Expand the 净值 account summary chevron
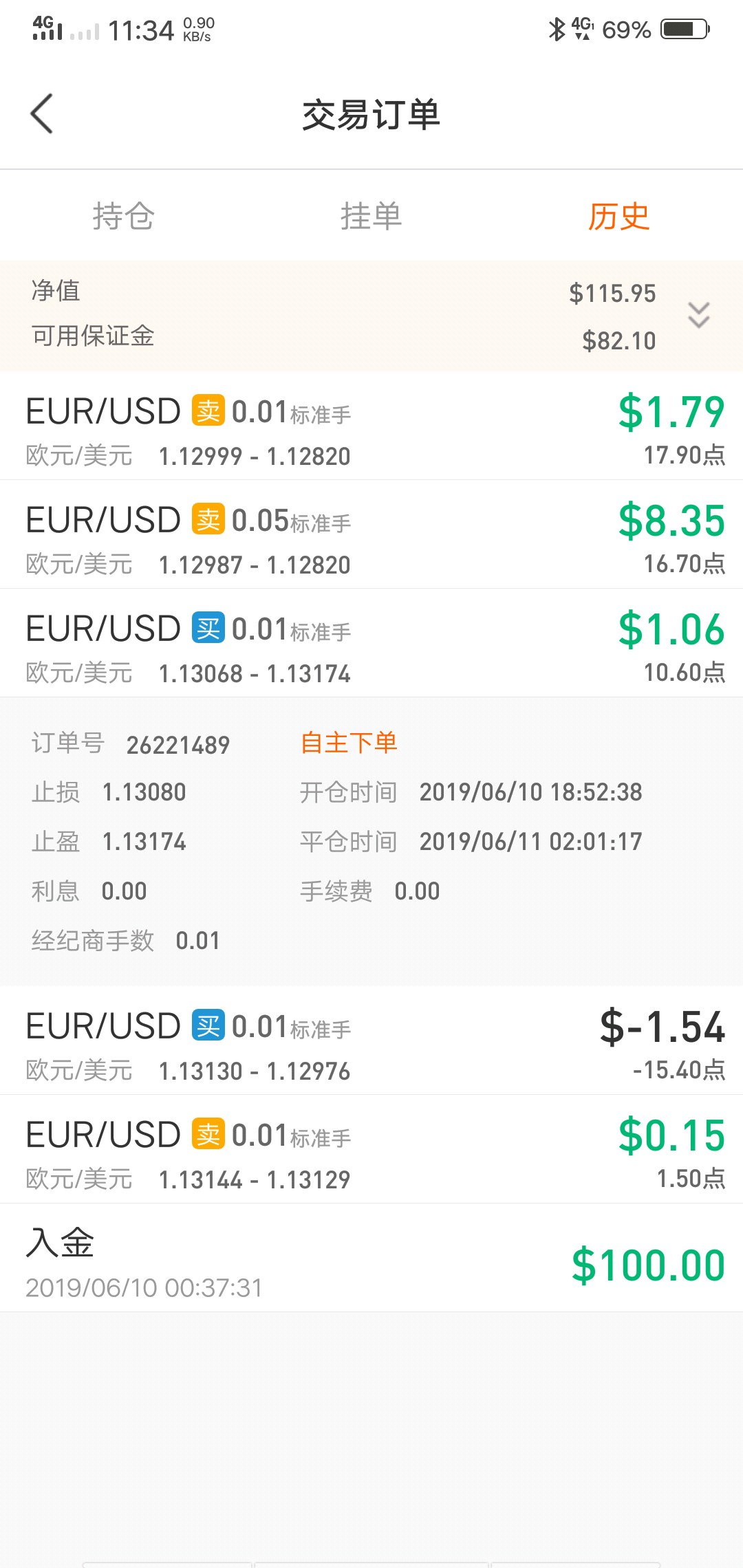This screenshot has width=743, height=1568. [x=699, y=315]
